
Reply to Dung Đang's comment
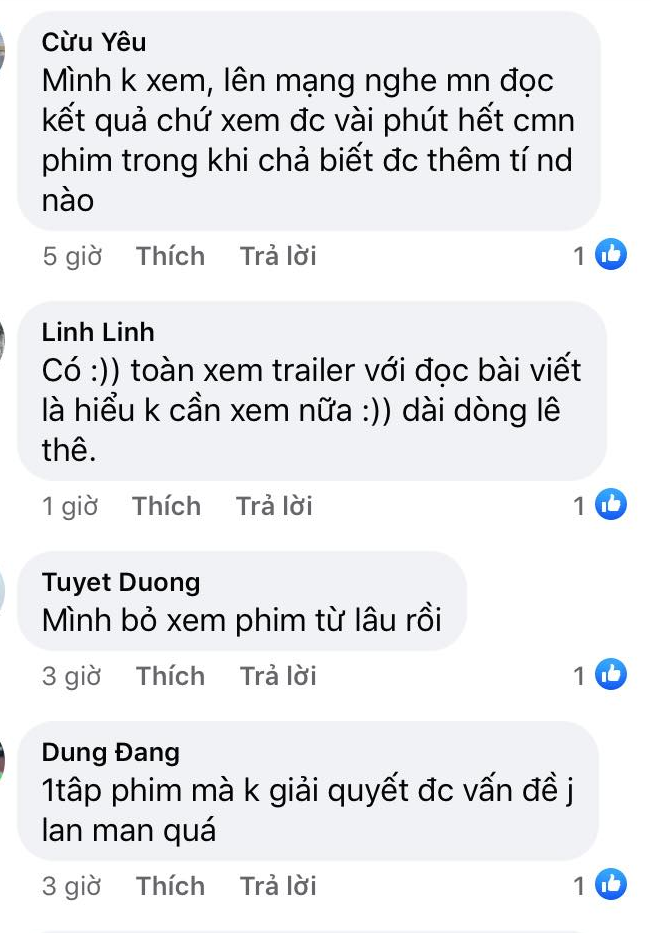[x=278, y=886]
